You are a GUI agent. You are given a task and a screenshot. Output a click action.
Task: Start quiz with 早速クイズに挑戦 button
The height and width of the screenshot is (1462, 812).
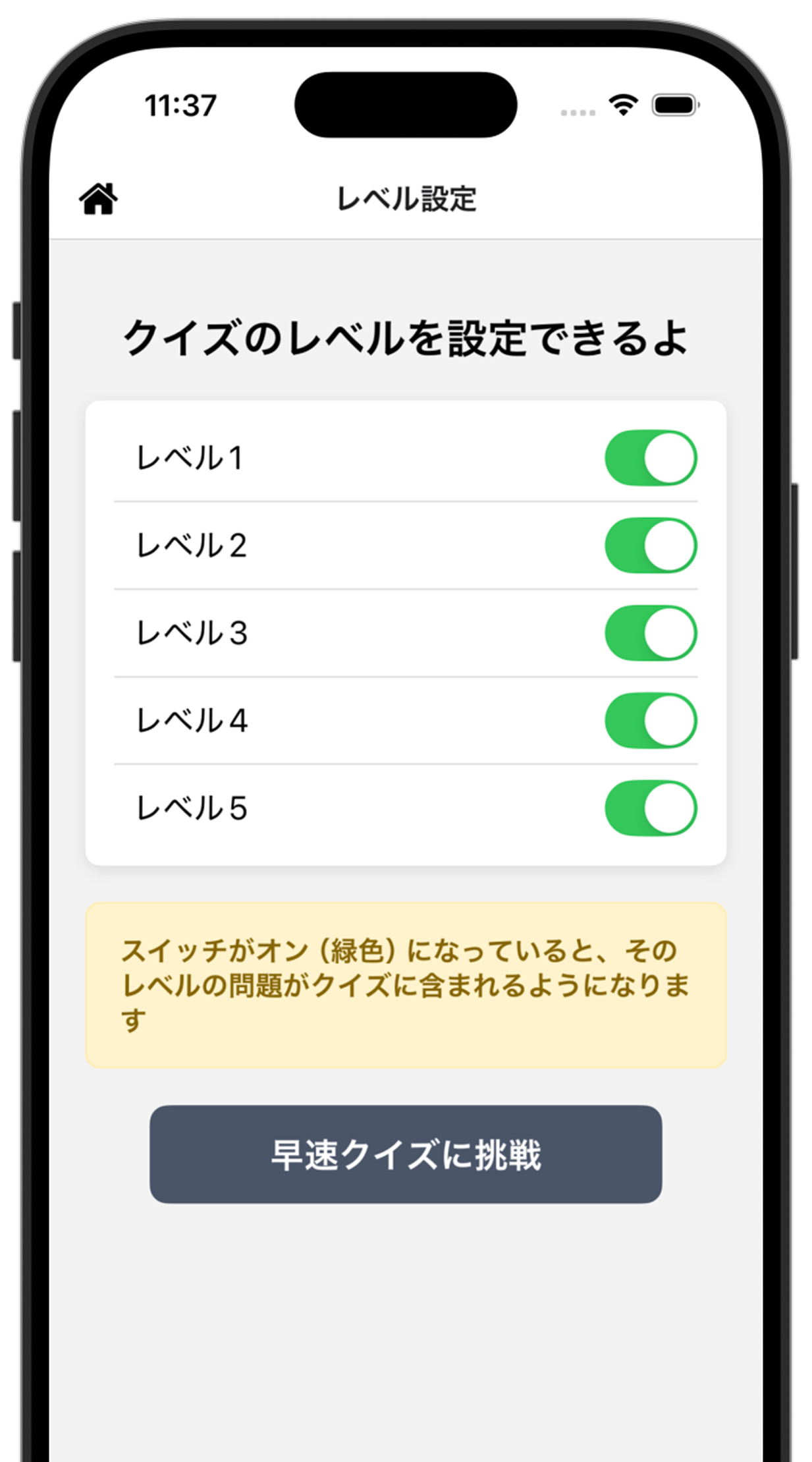406,1155
